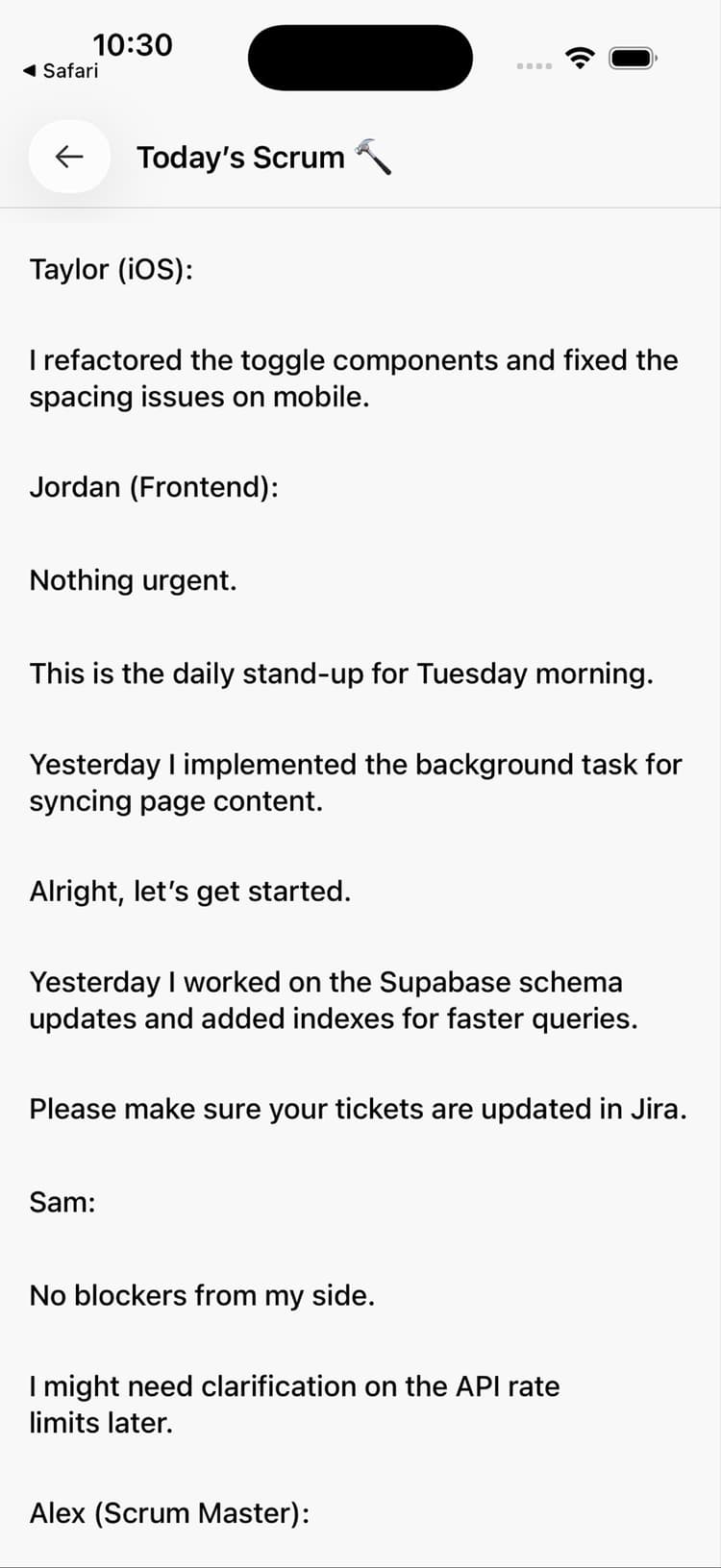Tap the clock showing 10:30
Viewport: 721px width, 1568px height.
pyautogui.click(x=134, y=44)
